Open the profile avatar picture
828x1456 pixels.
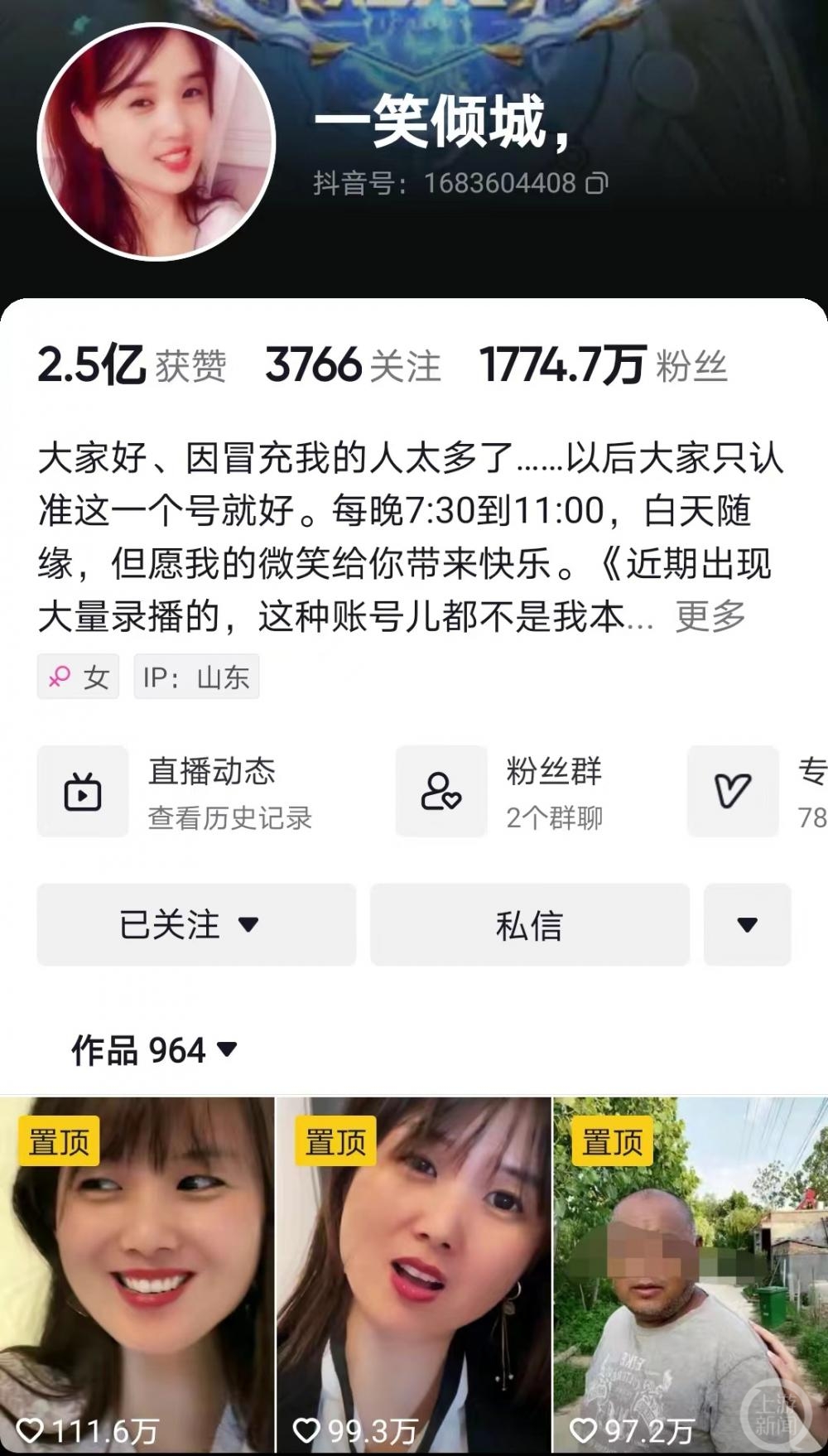tap(156, 142)
